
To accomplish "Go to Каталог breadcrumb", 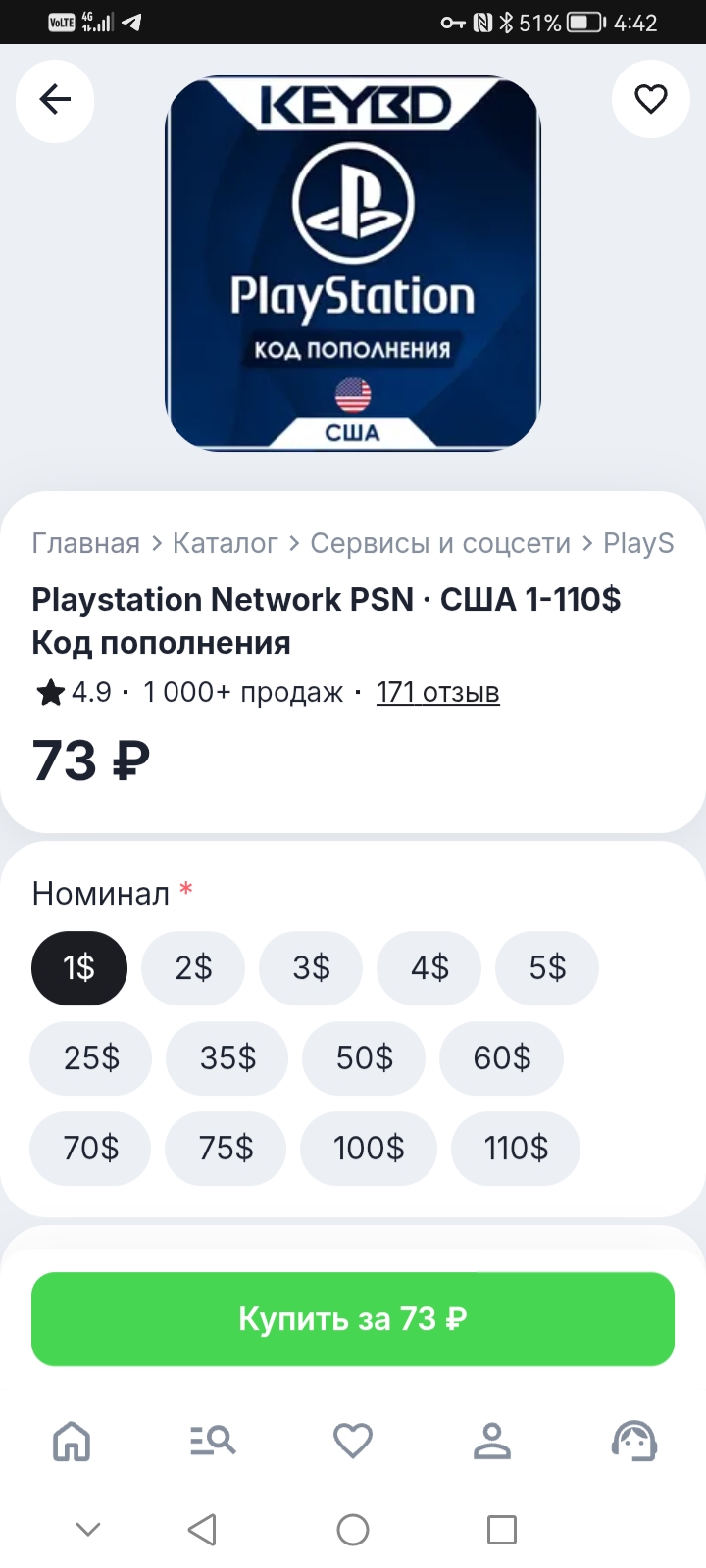I will click(226, 543).
